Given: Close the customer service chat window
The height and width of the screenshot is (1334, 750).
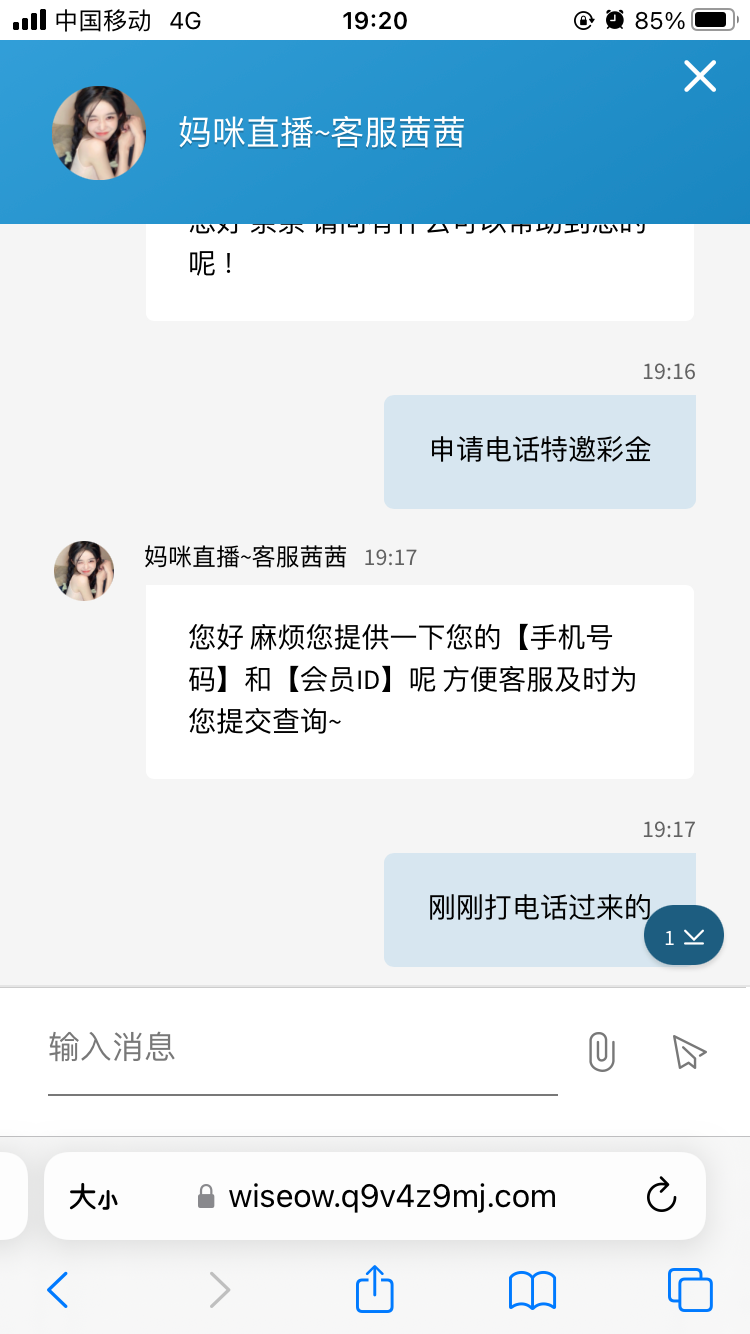Looking at the screenshot, I should 699,76.
